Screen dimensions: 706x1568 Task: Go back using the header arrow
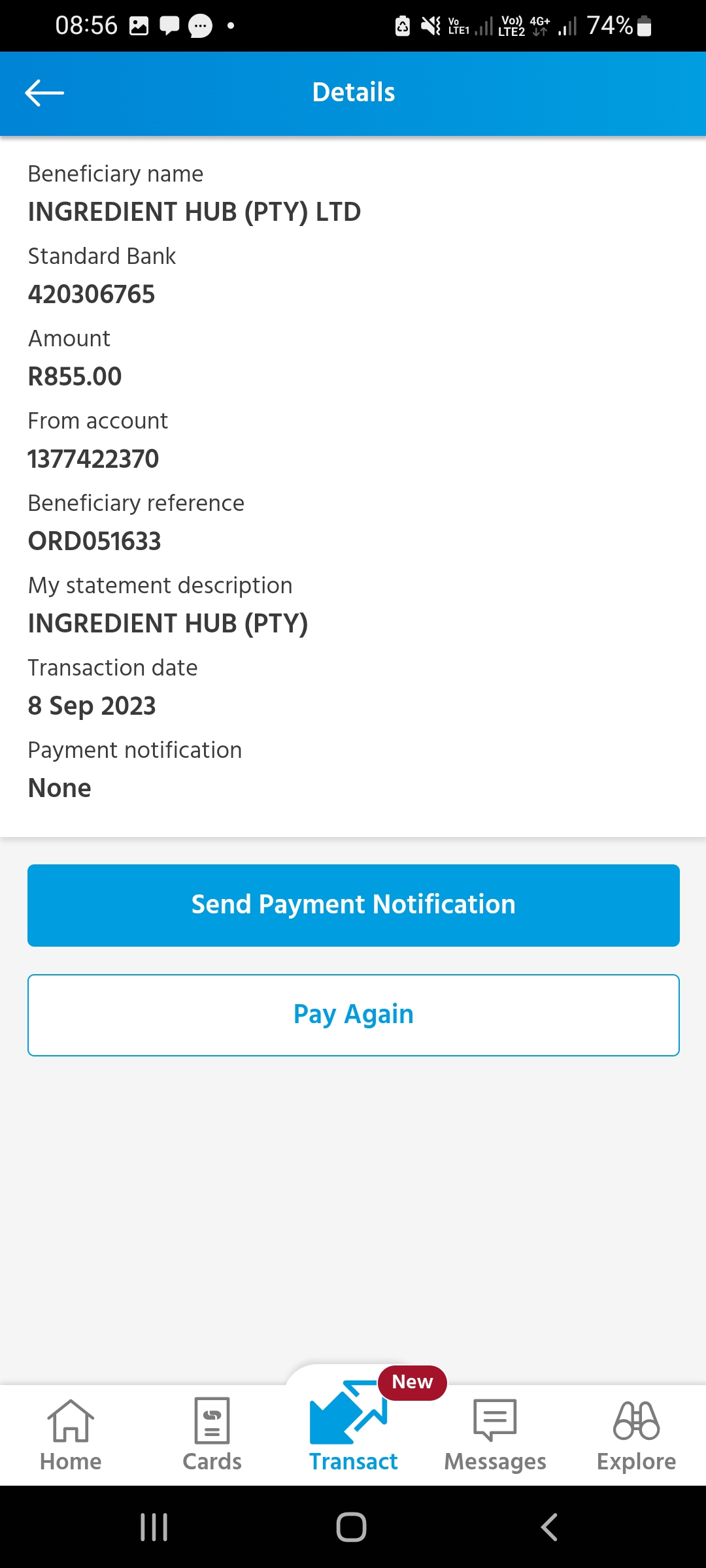44,93
